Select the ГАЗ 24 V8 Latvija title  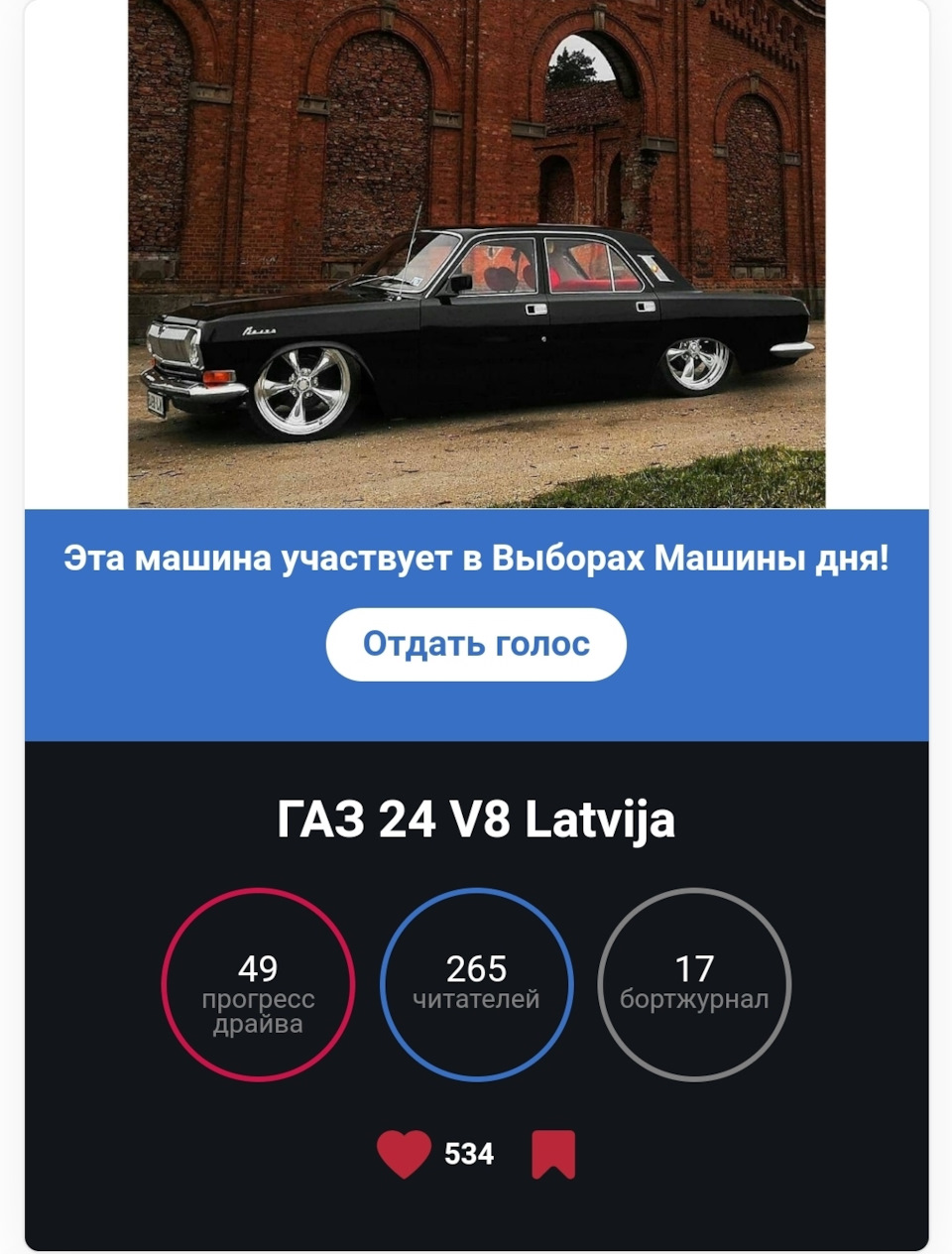[x=475, y=821]
